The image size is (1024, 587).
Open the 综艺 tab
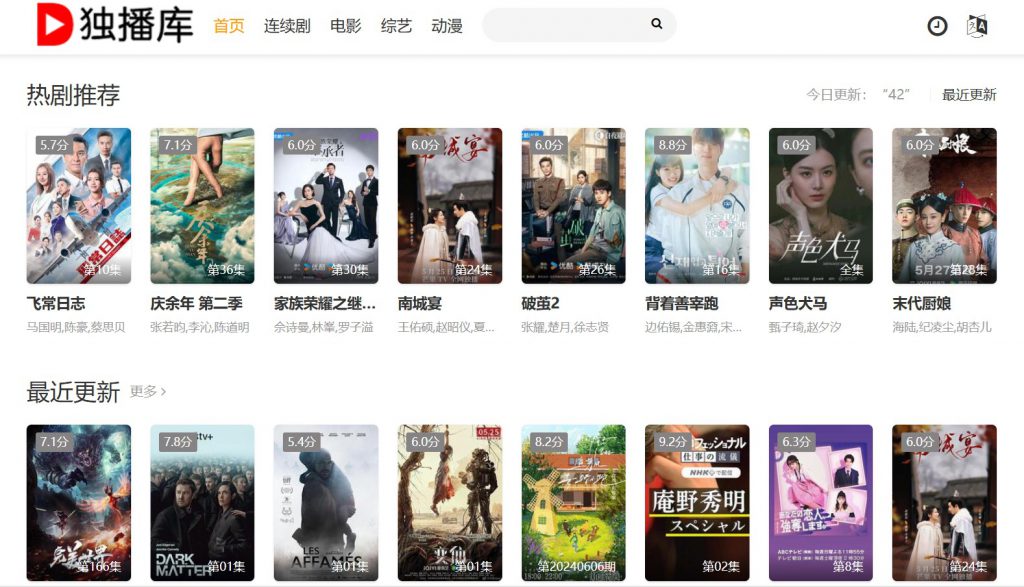pos(396,26)
